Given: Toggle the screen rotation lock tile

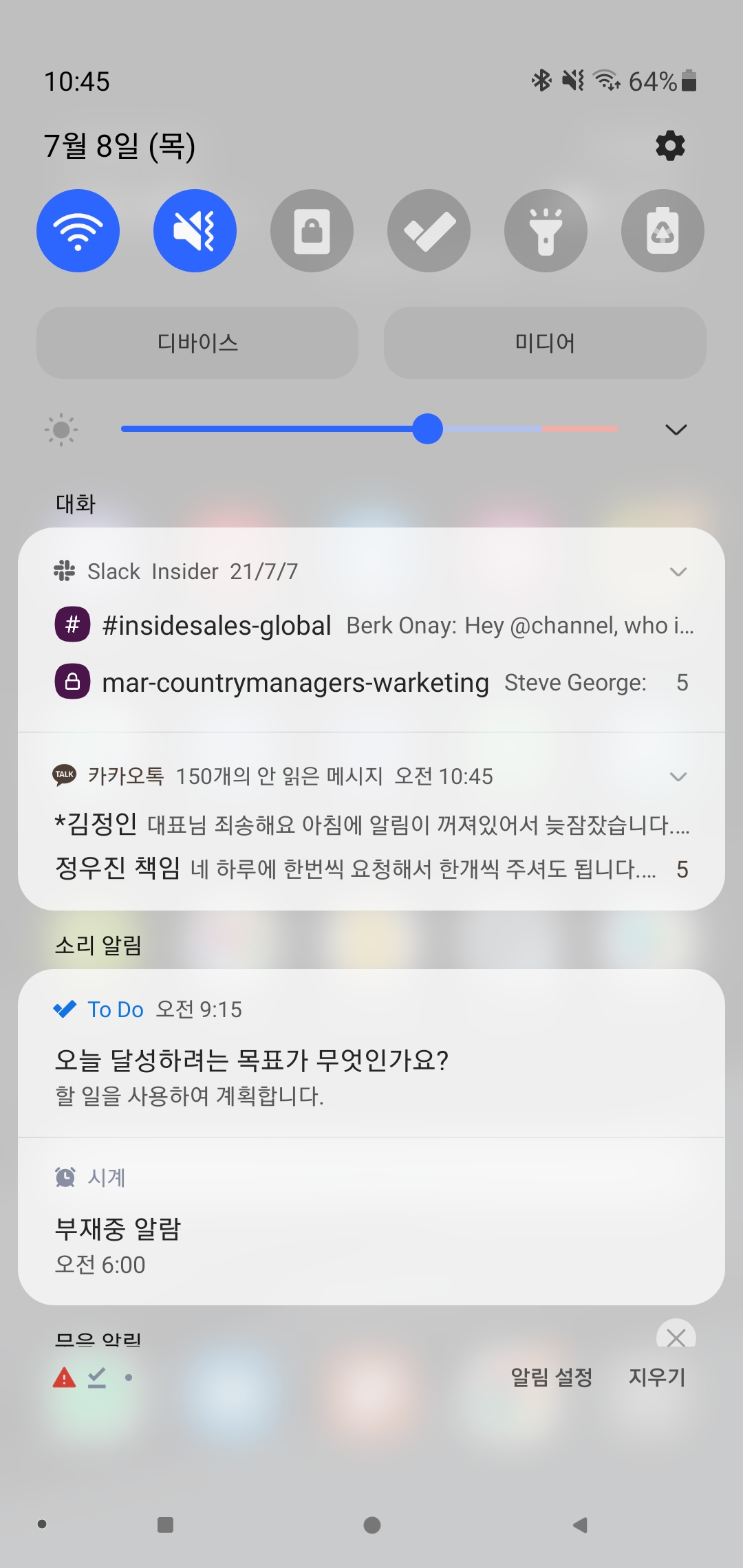Looking at the screenshot, I should (x=312, y=231).
